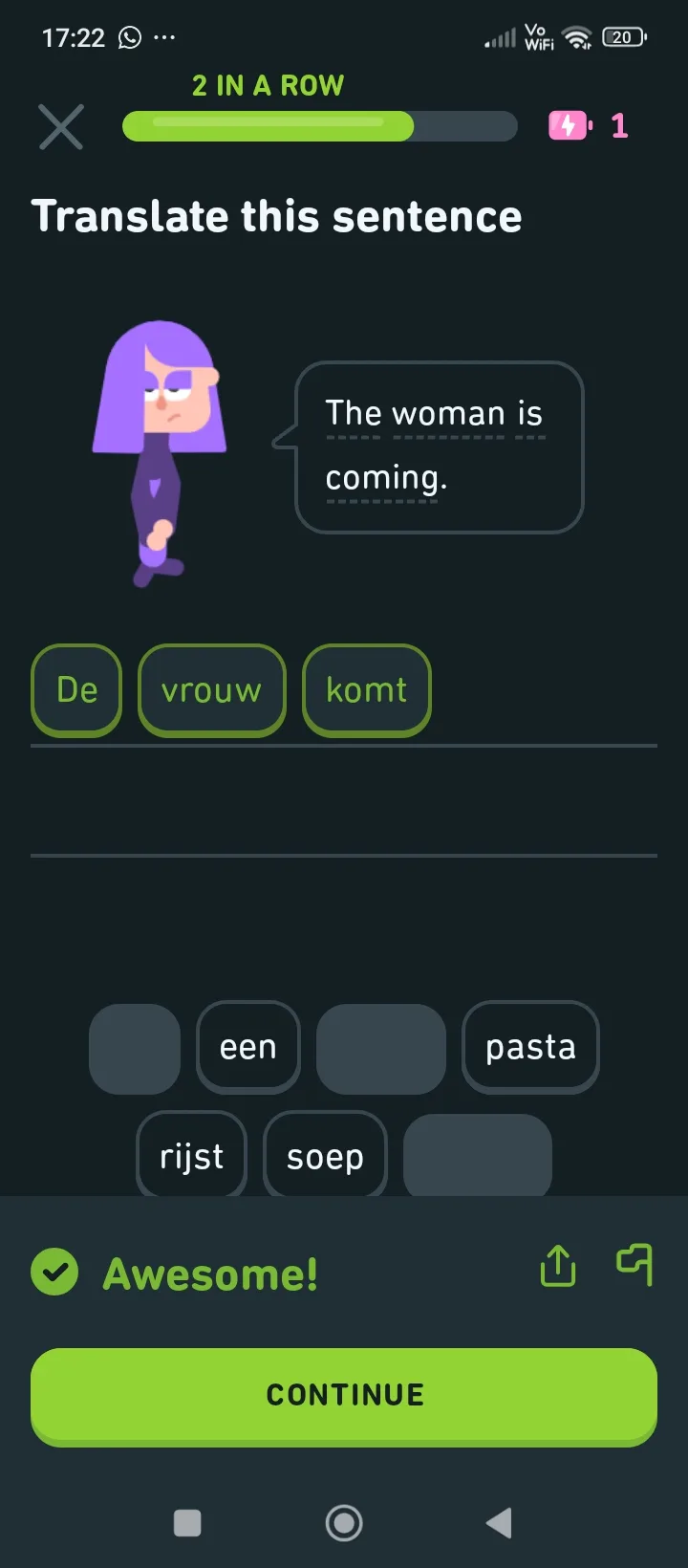Go back using the system back button

click(x=499, y=1523)
